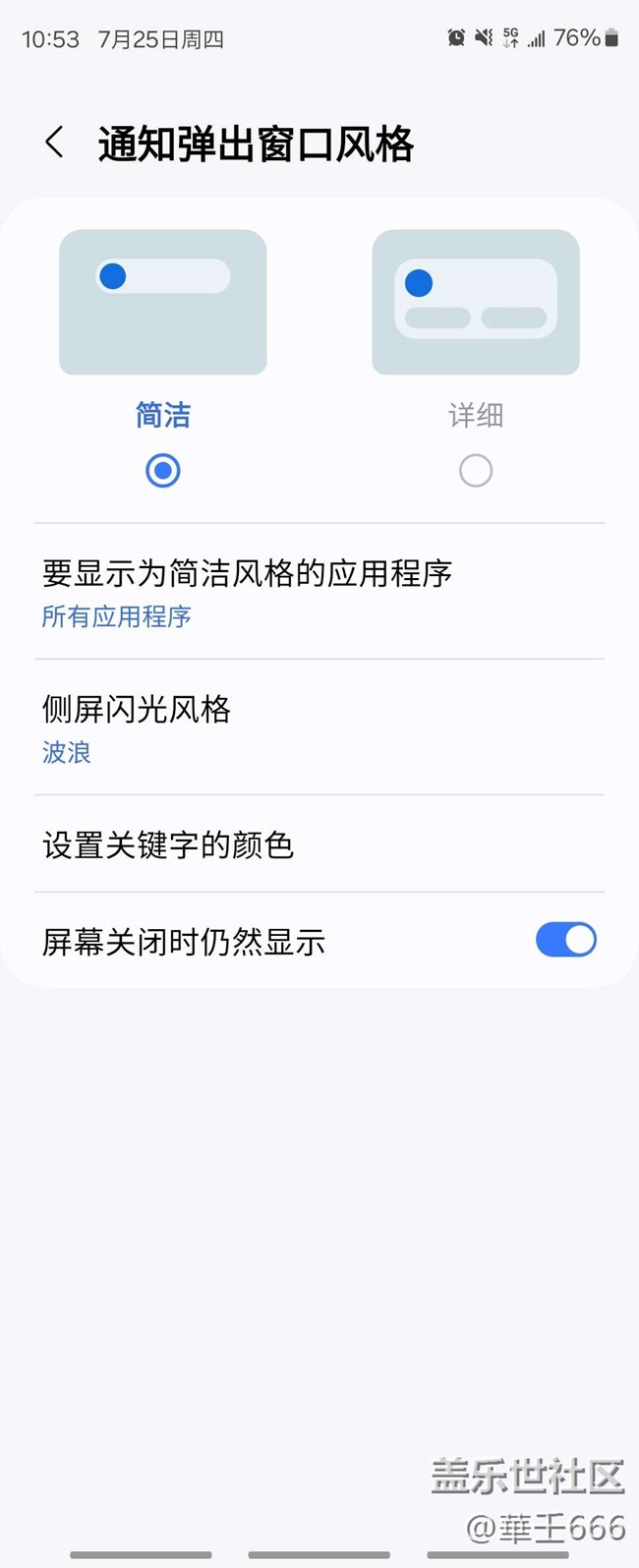Image resolution: width=639 pixels, height=1568 pixels.
Task: Open 要显示为简洁风格的应用程序
Action: click(319, 592)
